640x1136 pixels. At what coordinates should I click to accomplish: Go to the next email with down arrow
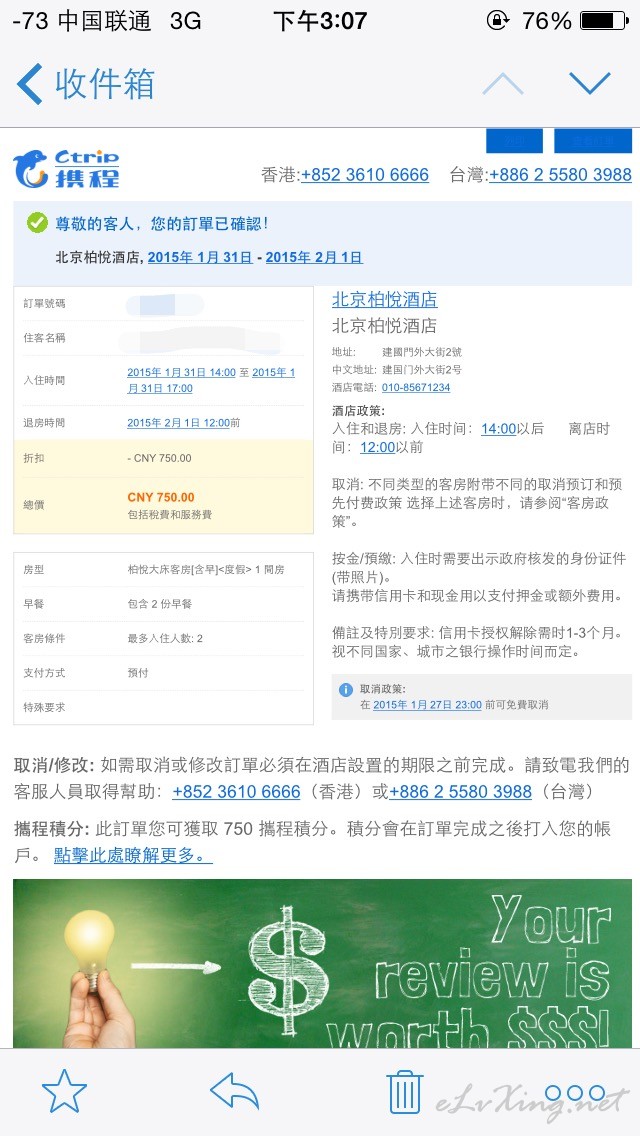tap(589, 84)
